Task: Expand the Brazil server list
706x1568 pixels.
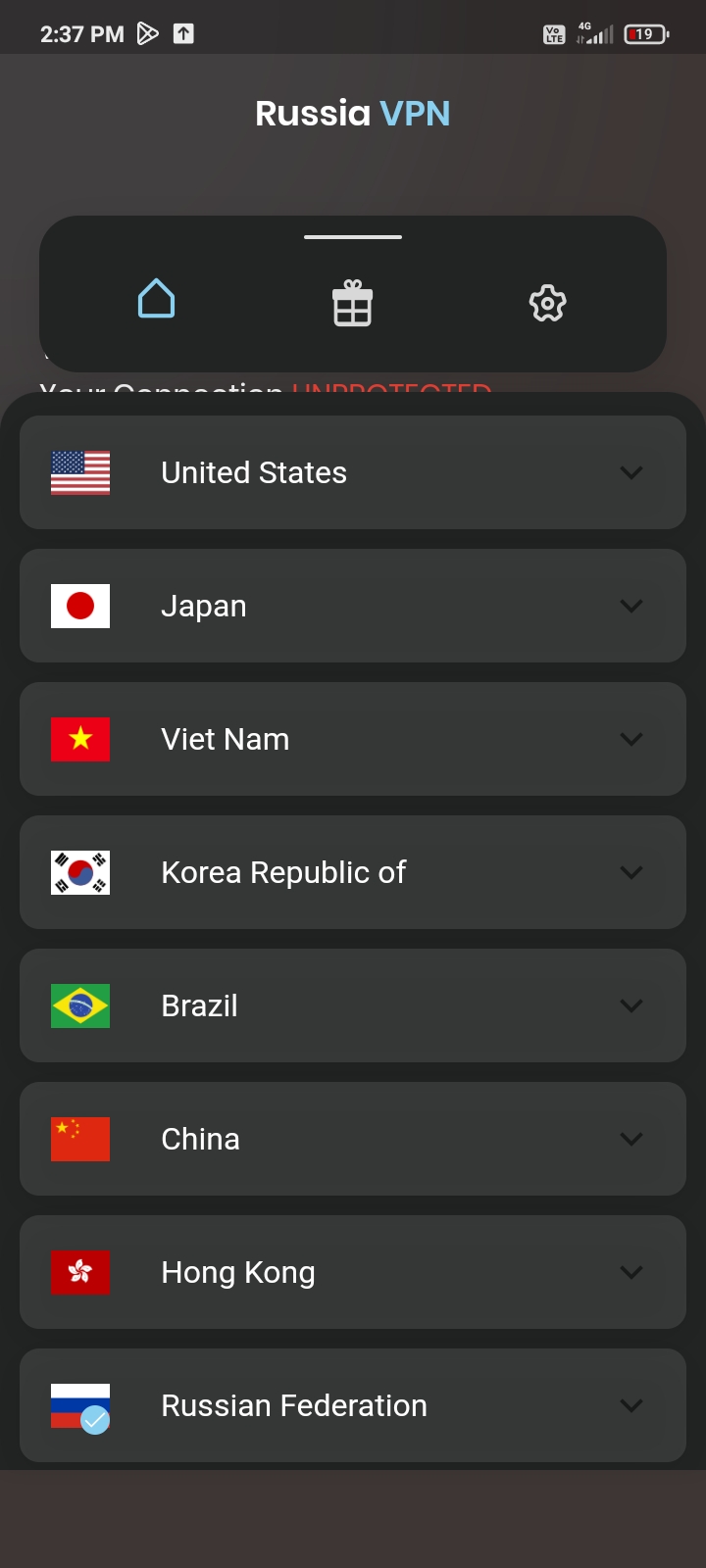Action: pos(353,1005)
